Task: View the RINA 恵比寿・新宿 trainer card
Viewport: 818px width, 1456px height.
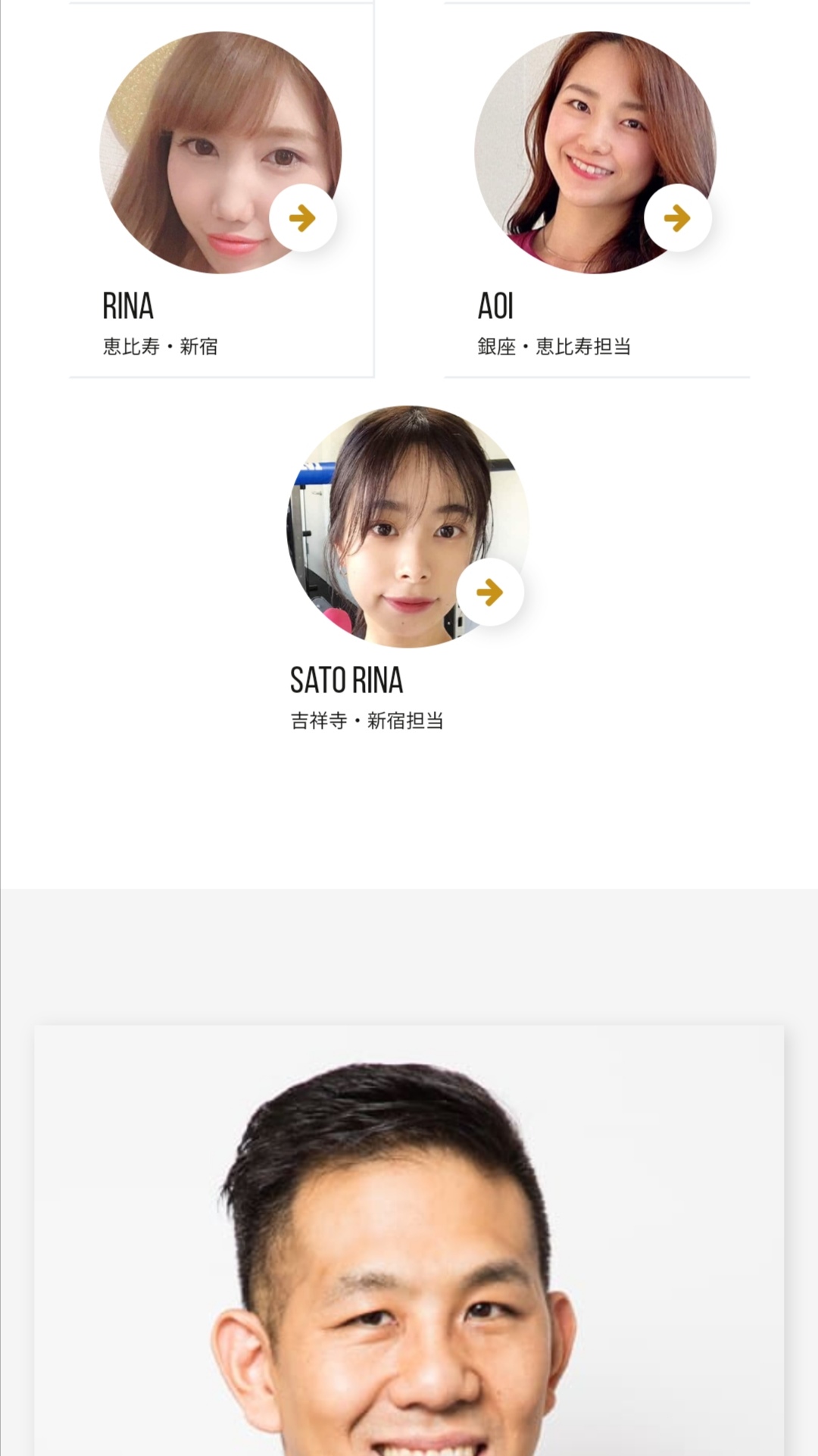Action: 222,190
